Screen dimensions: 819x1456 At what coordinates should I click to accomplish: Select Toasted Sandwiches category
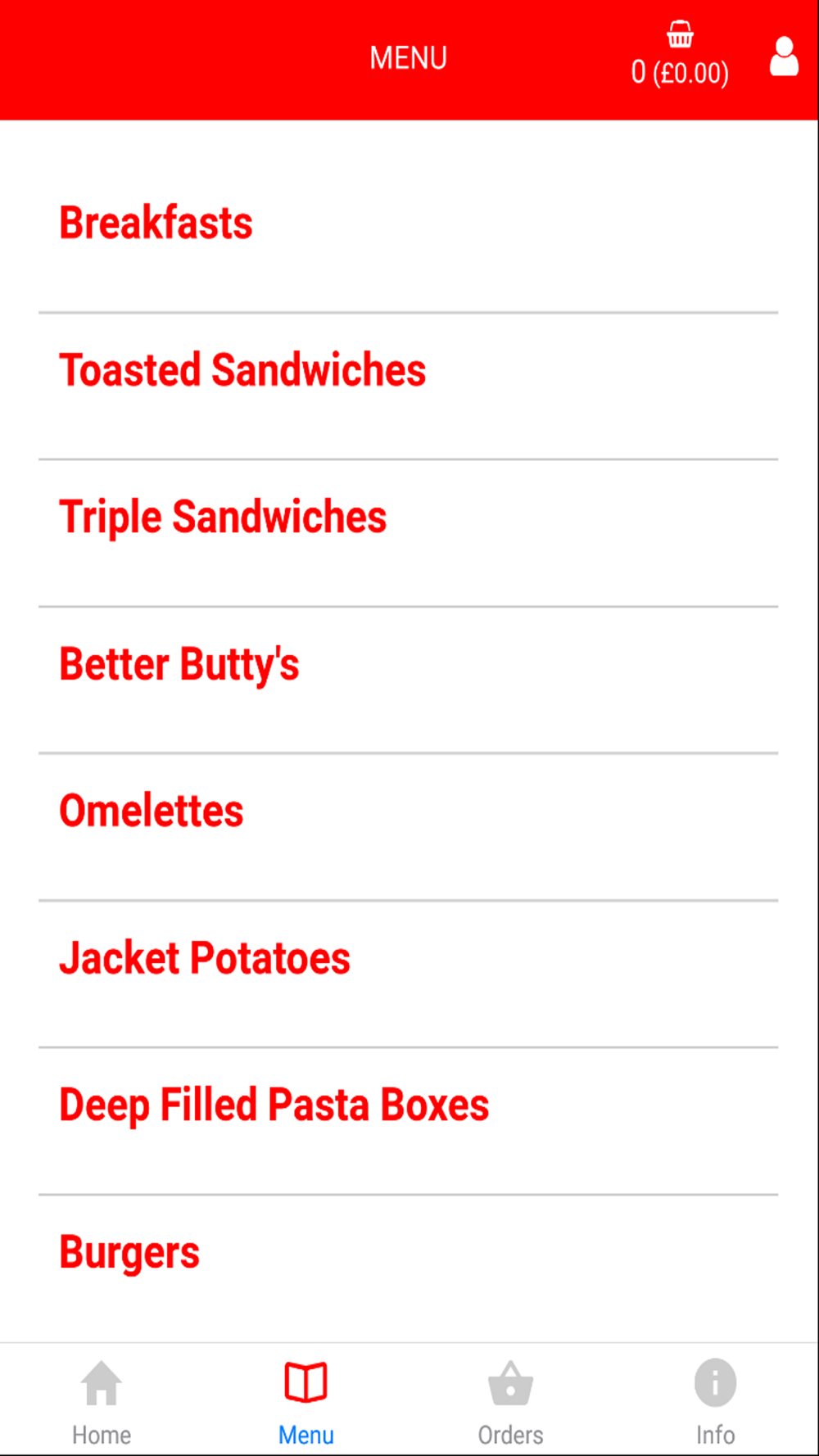(x=408, y=370)
